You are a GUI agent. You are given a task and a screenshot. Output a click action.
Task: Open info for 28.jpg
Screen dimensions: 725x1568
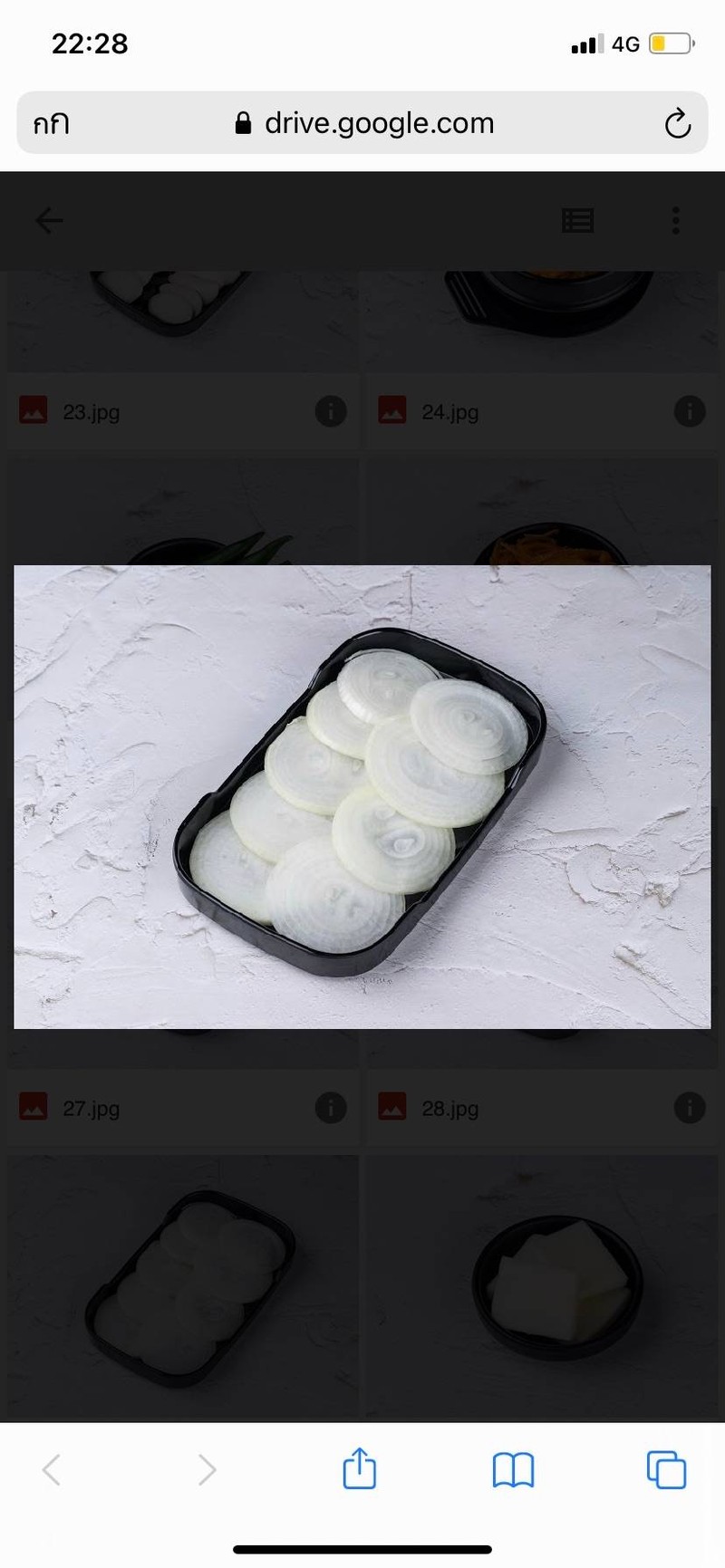[690, 1108]
